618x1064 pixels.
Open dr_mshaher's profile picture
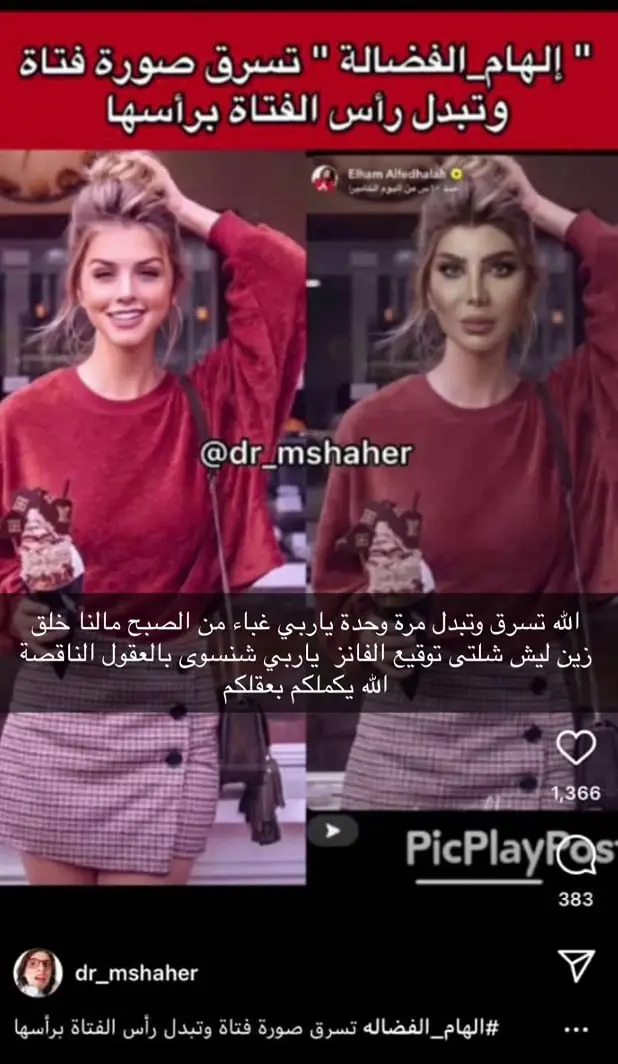tap(38, 973)
